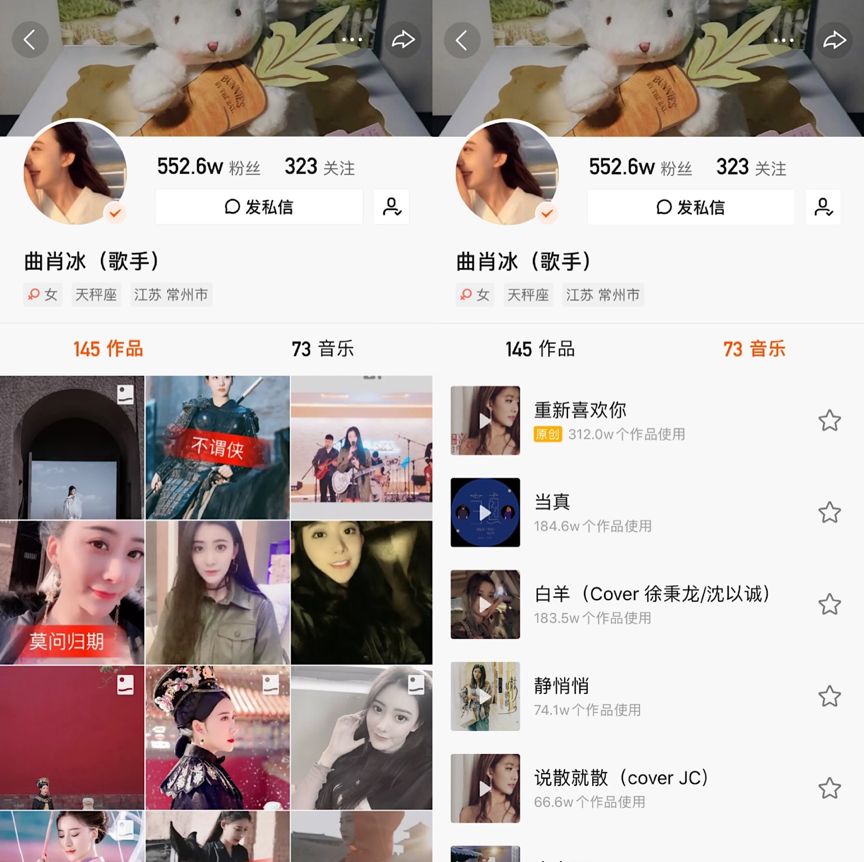The width and height of the screenshot is (864, 862).
Task: Open the song 重新喜欢你
Action: [580, 410]
